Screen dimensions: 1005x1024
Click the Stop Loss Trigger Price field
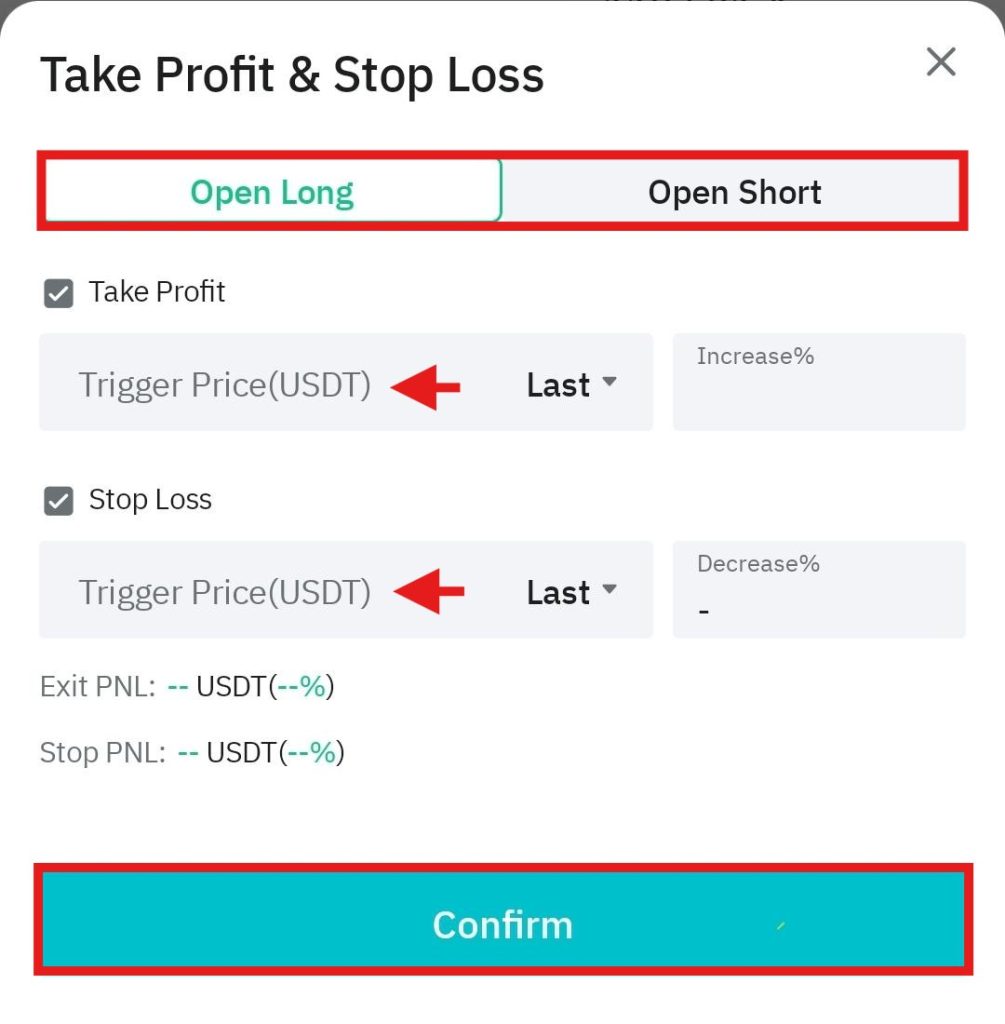click(x=223, y=591)
